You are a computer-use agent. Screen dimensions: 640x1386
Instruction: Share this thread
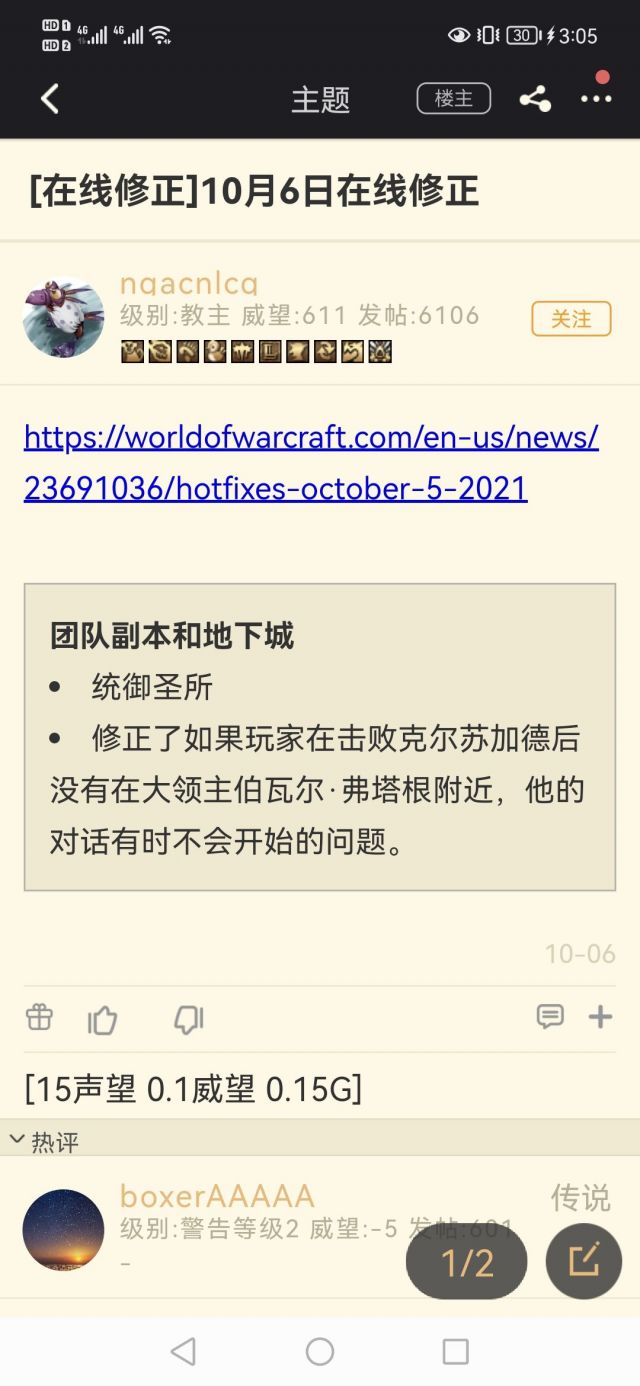535,99
